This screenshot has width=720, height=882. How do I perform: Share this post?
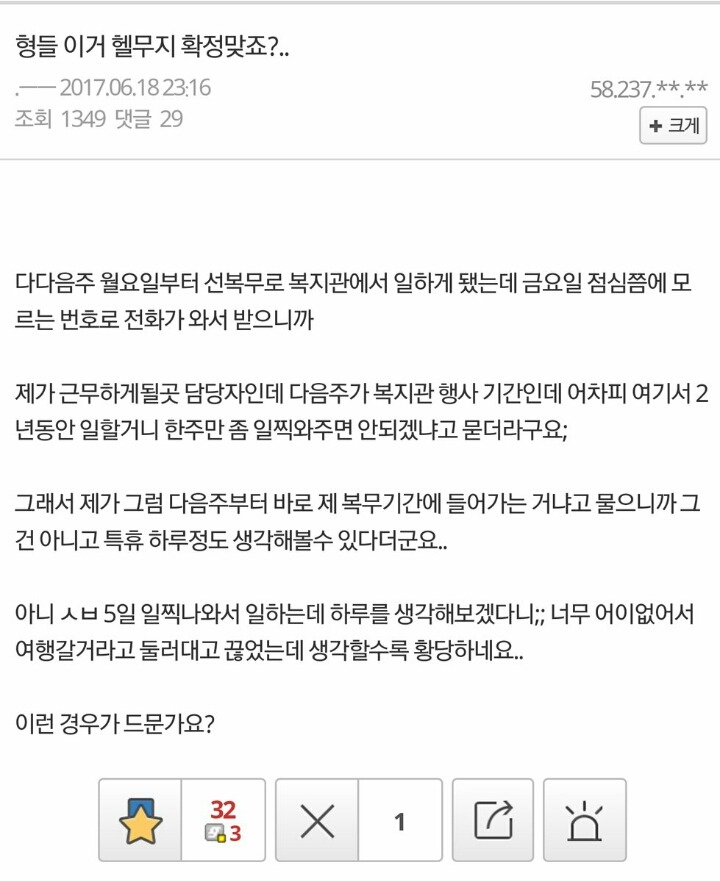(492, 820)
